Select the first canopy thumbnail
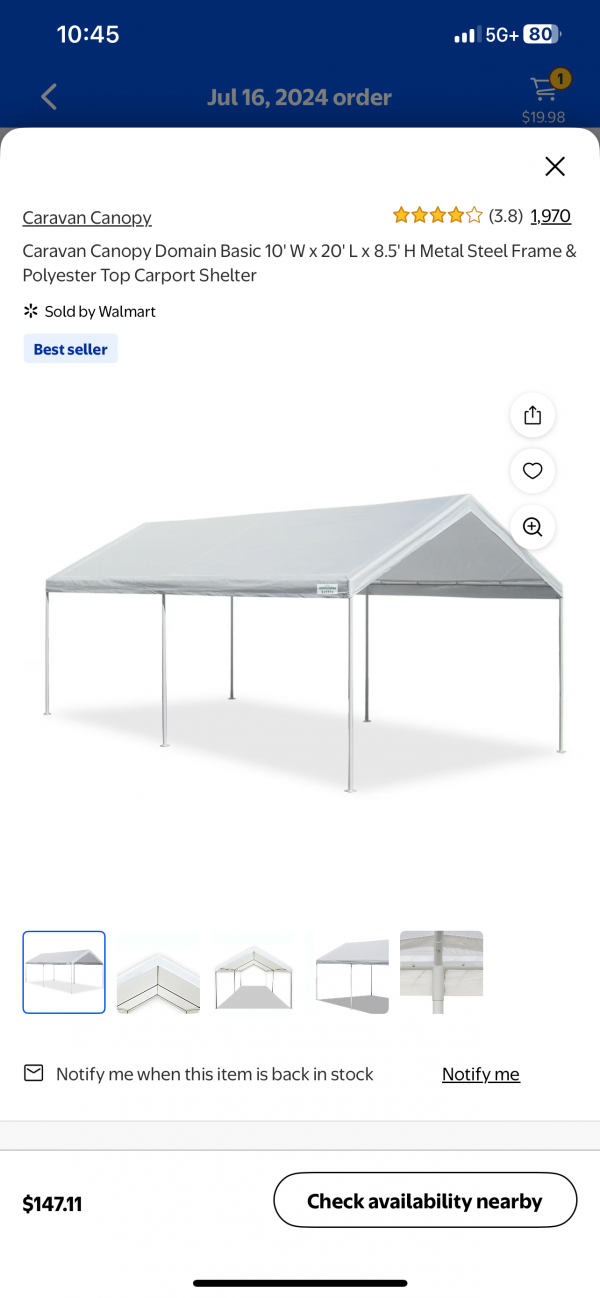Viewport: 600px width, 1298px height. (64, 972)
